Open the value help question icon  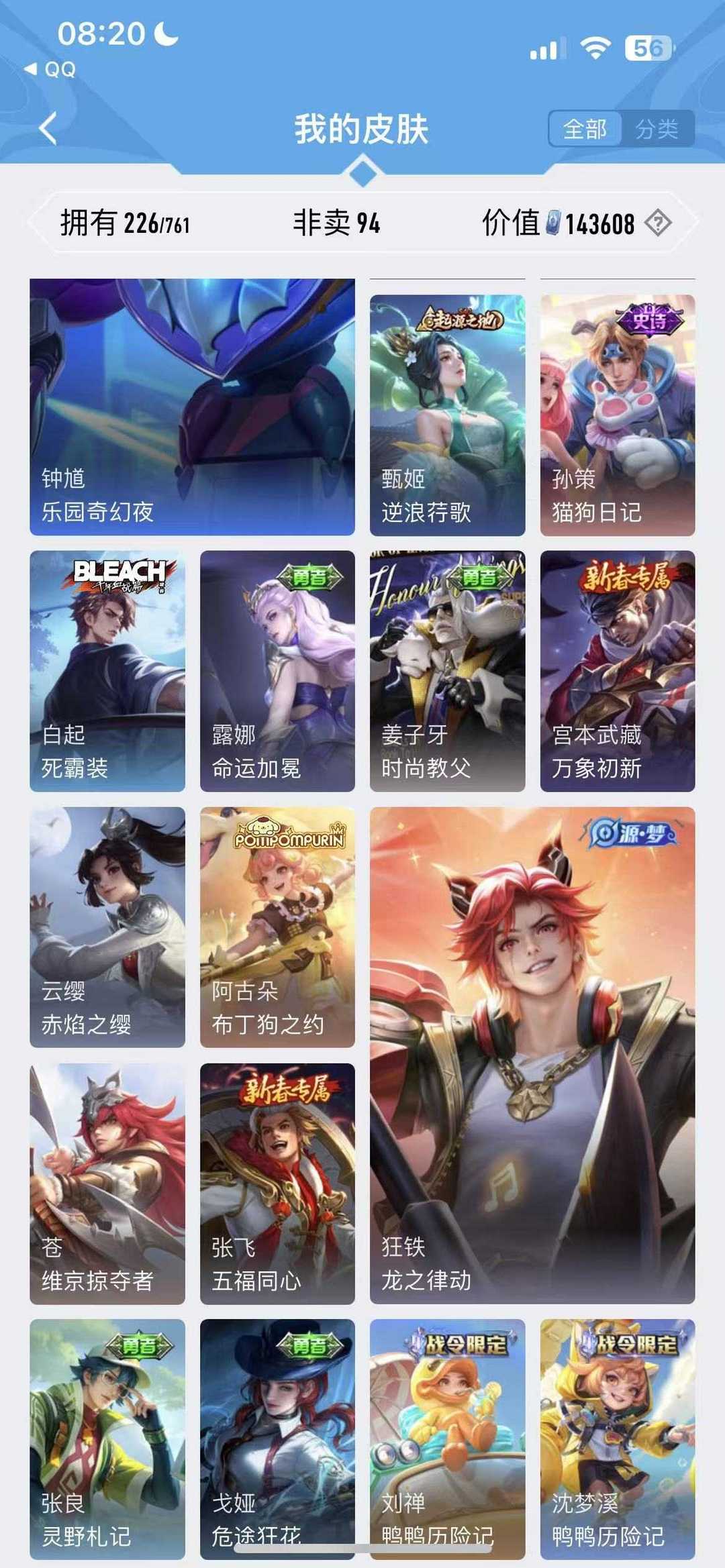(657, 223)
